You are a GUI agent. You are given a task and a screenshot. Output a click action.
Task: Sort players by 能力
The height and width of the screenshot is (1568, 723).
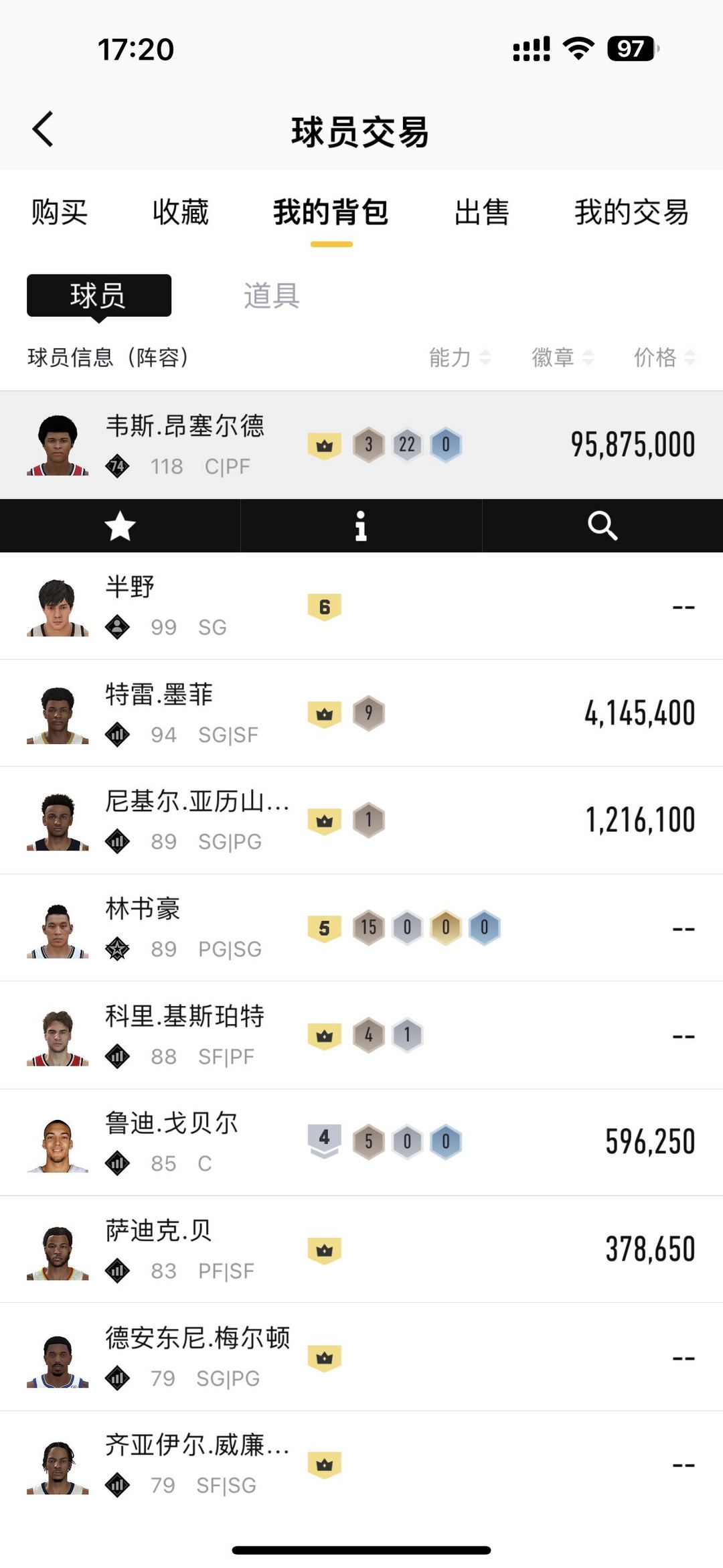click(x=459, y=358)
